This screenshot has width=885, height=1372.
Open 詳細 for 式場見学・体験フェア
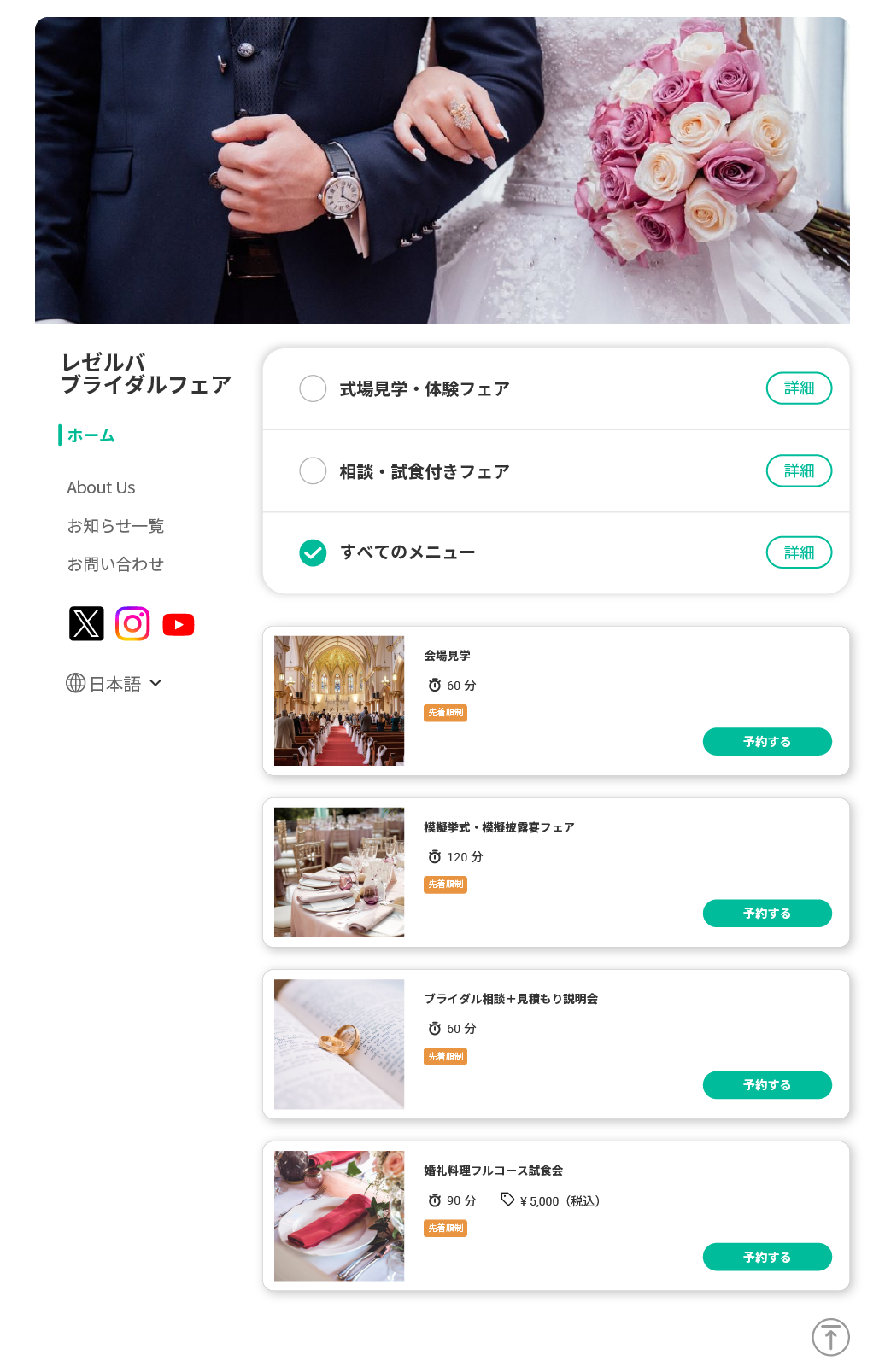[798, 388]
